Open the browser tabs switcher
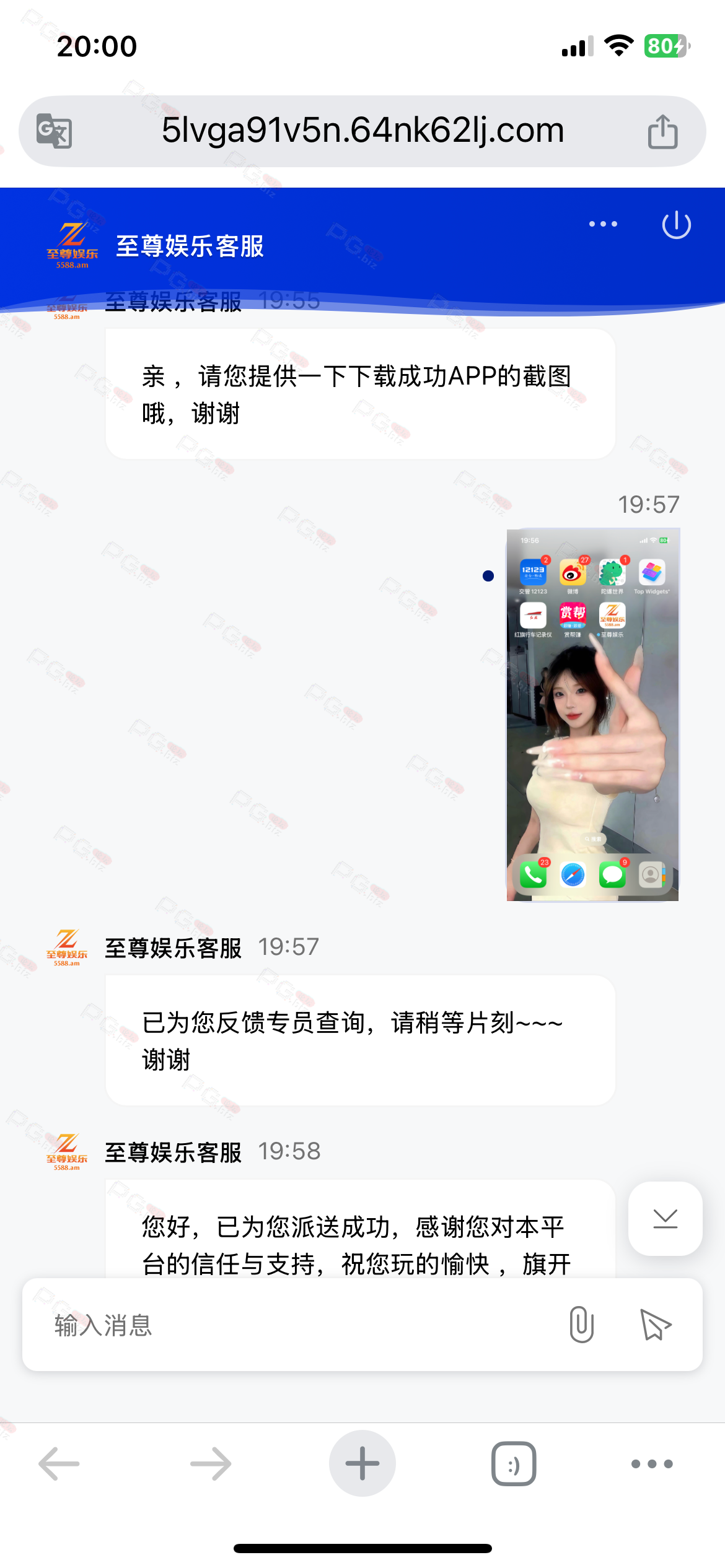This screenshot has height=1568, width=725. [514, 1463]
